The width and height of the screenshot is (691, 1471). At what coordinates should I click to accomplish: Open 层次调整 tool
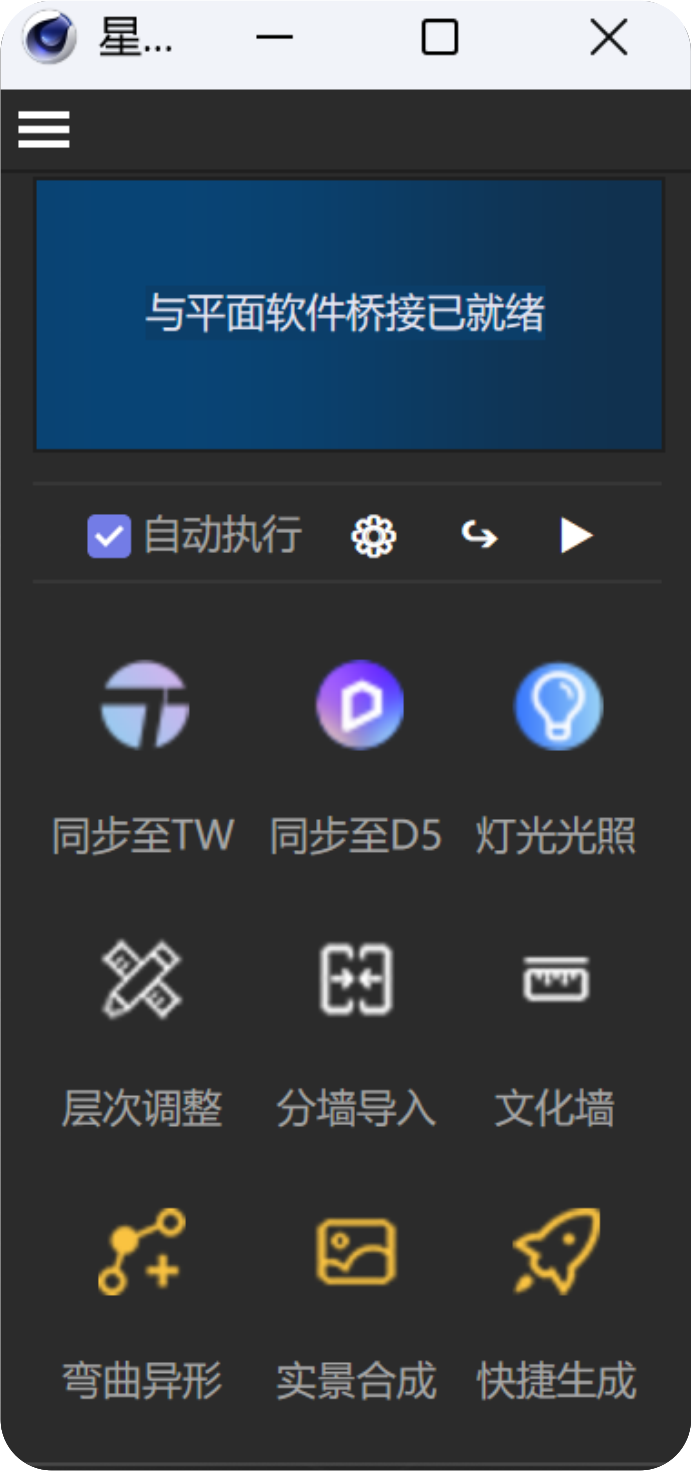pos(142,978)
